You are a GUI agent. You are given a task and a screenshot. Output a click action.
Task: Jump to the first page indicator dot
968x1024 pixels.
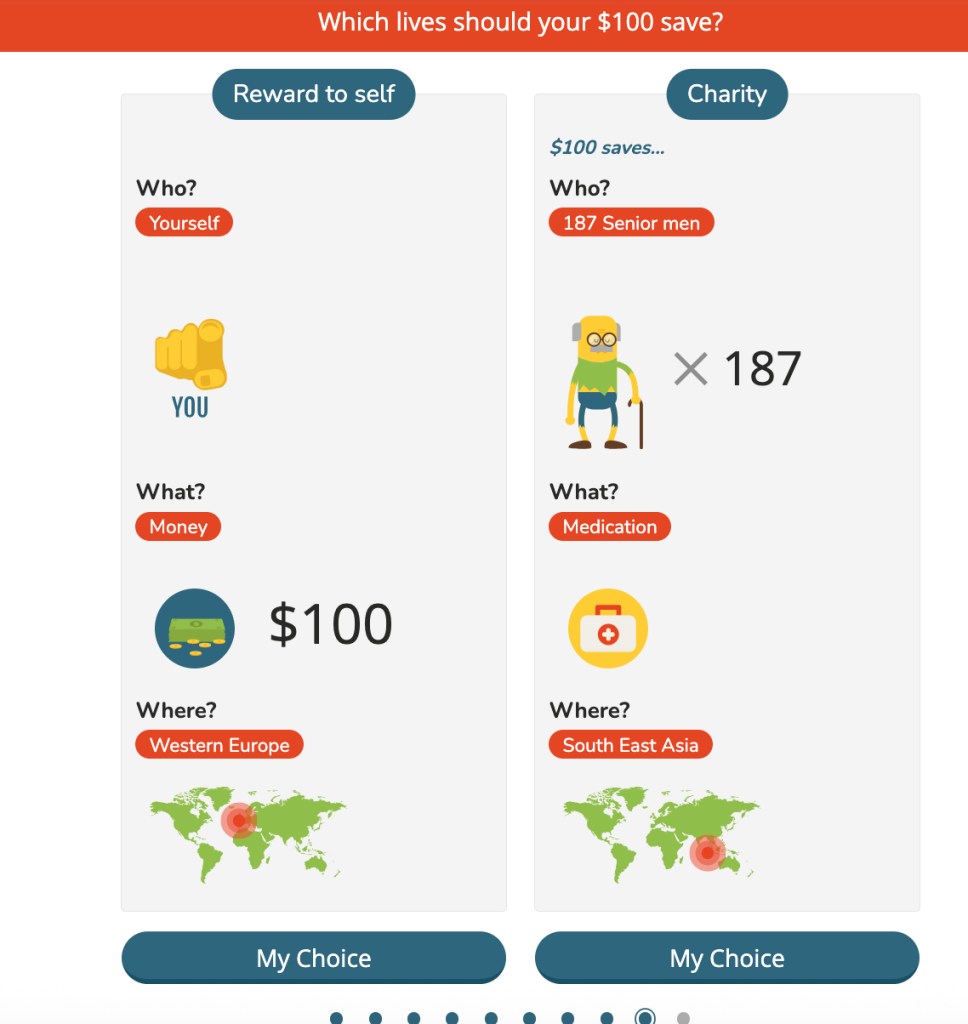pos(337,1018)
